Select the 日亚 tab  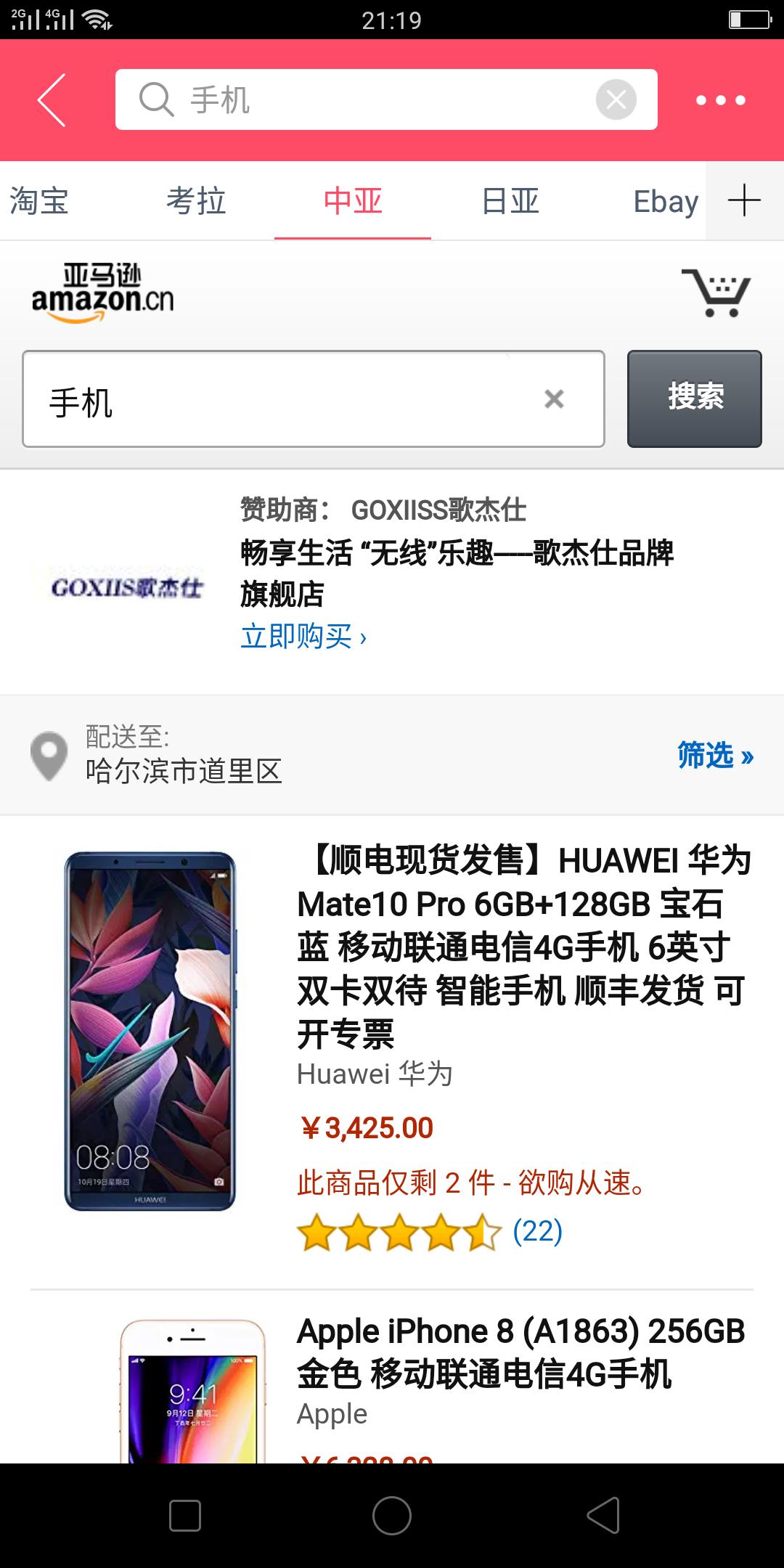(x=510, y=201)
